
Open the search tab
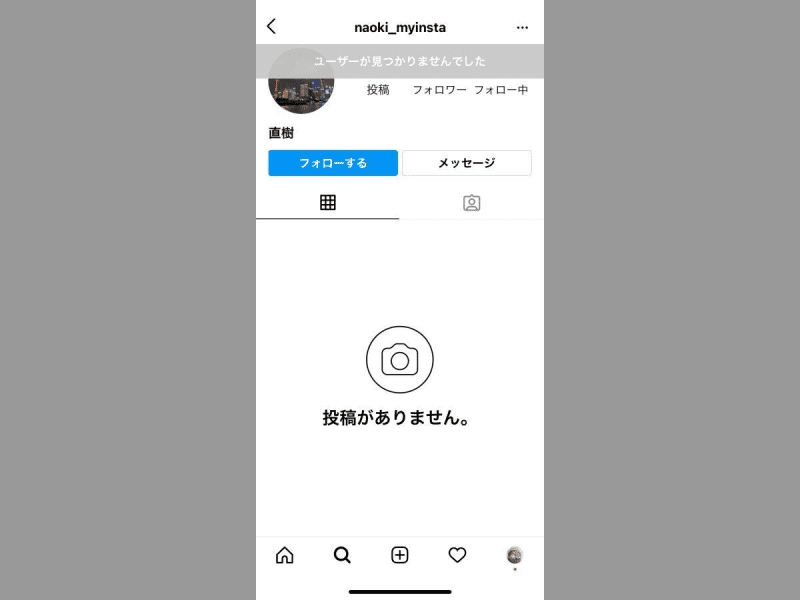[x=342, y=555]
